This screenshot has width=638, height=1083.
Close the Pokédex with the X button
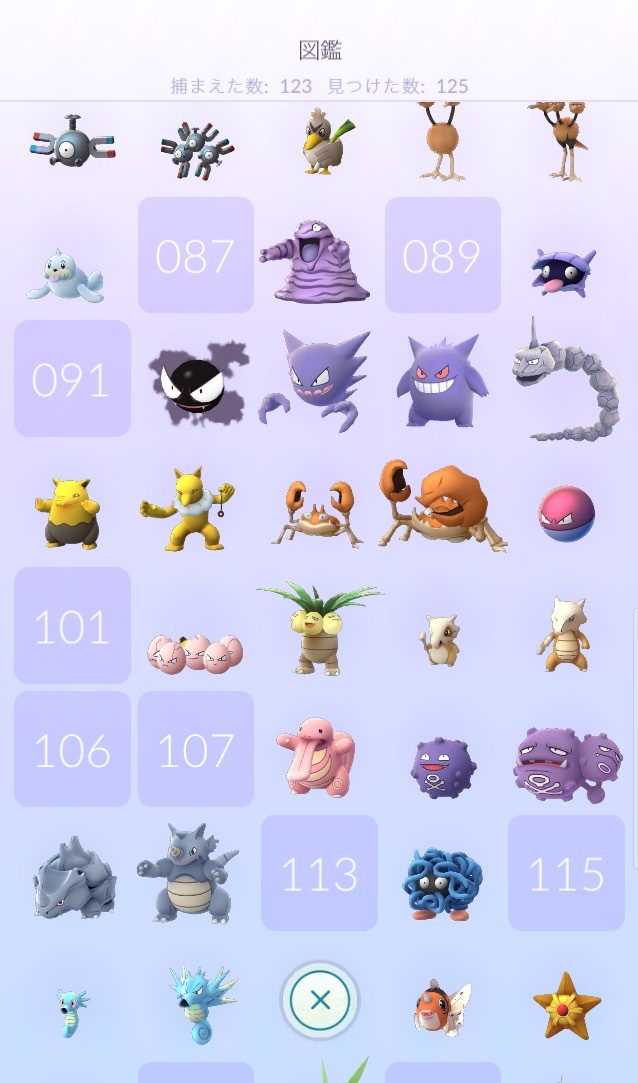[319, 999]
